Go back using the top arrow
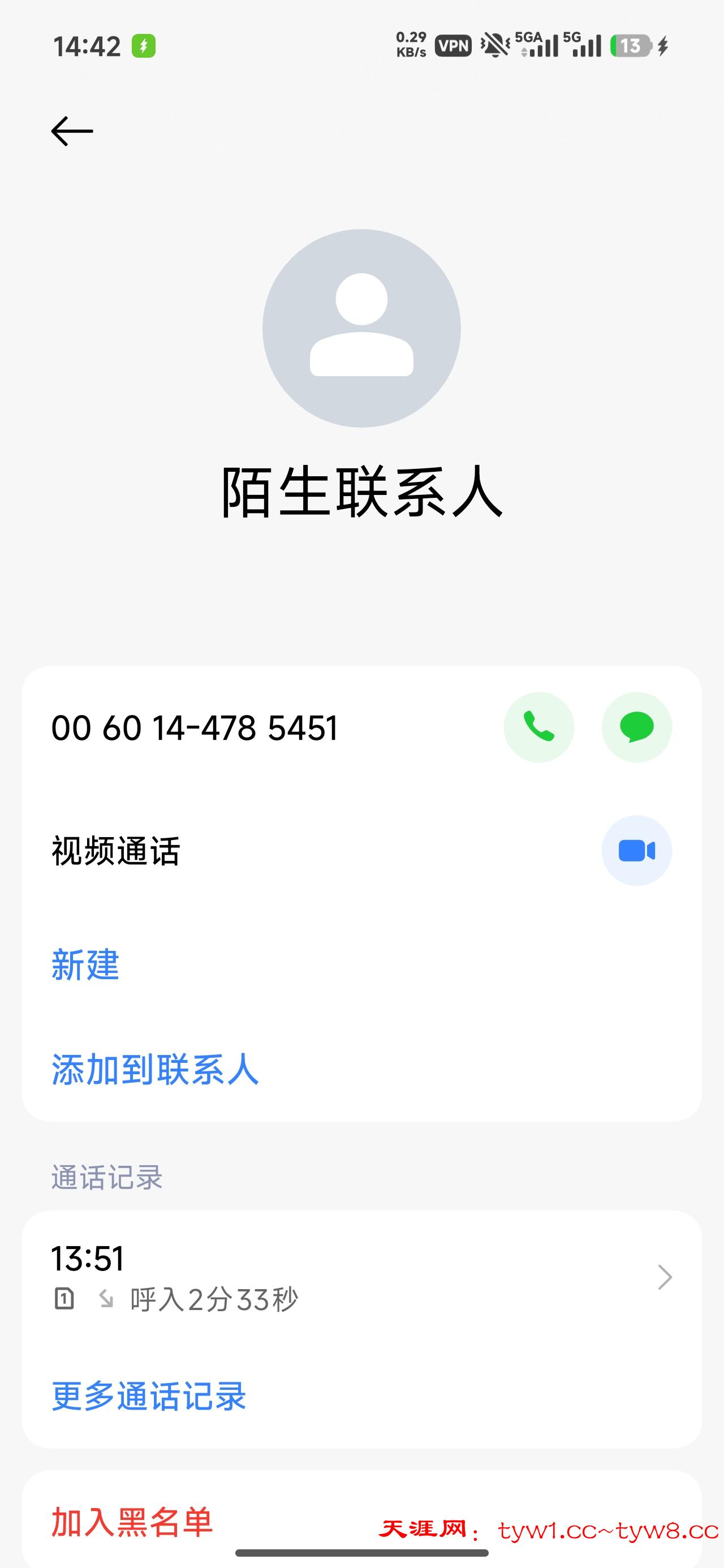This screenshot has height=1568, width=724. 72,131
